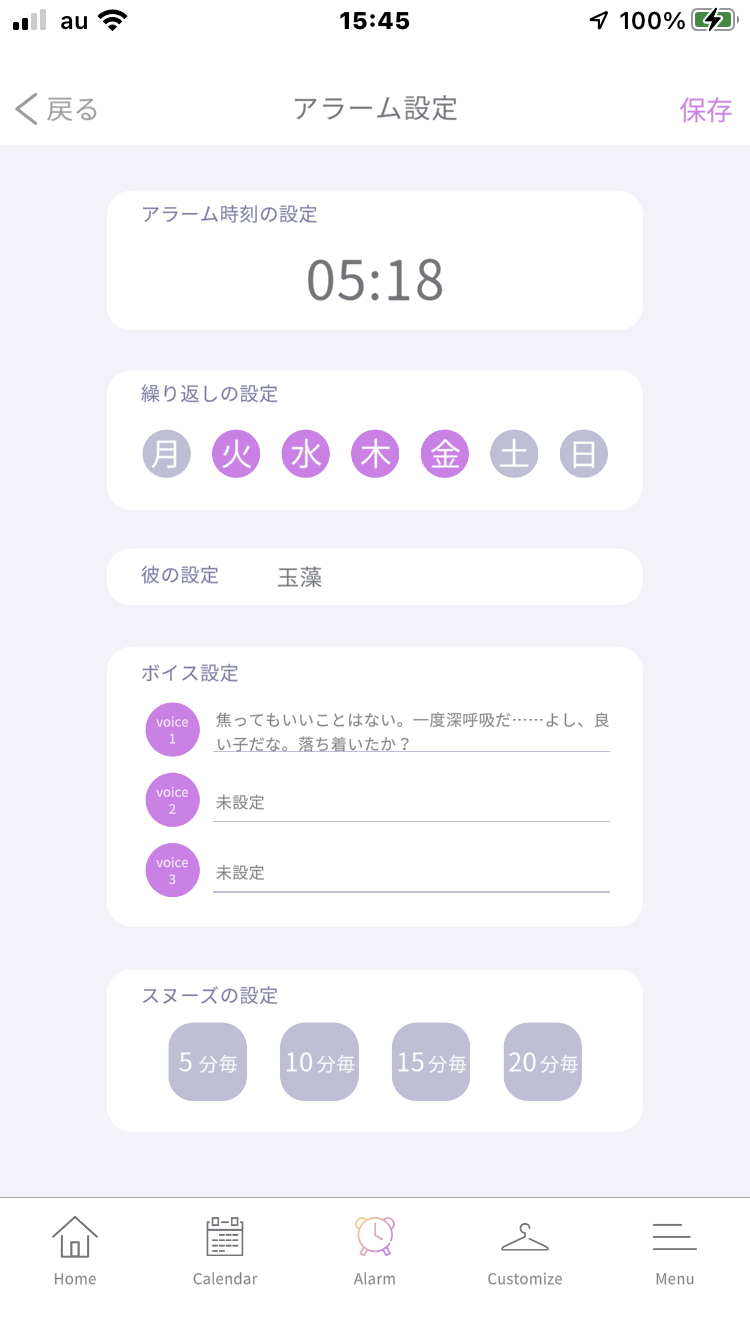This screenshot has width=750, height=1334.
Task: Change the alarm time 05:18
Action: point(375,280)
